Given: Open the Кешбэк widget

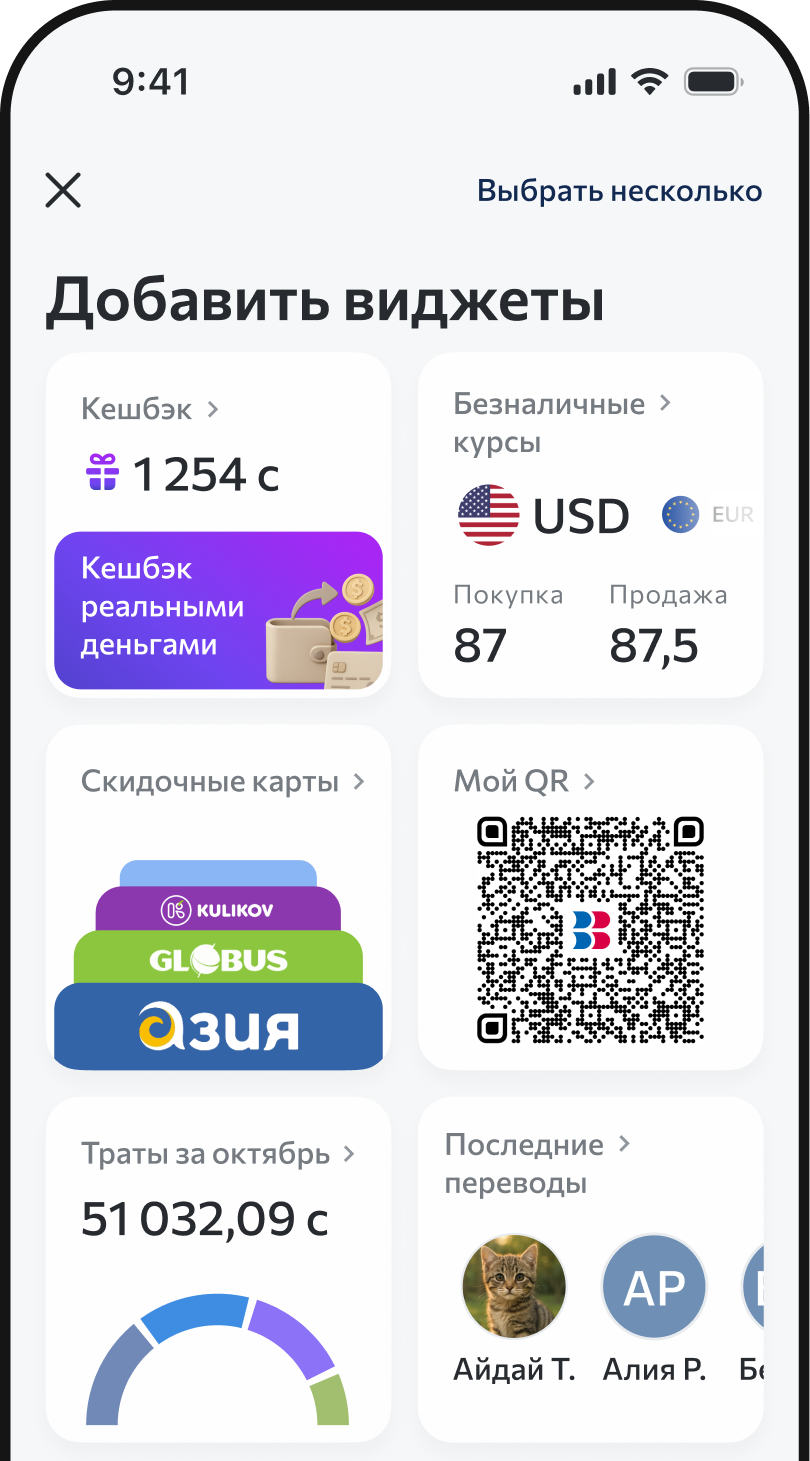Looking at the screenshot, I should click(150, 409).
